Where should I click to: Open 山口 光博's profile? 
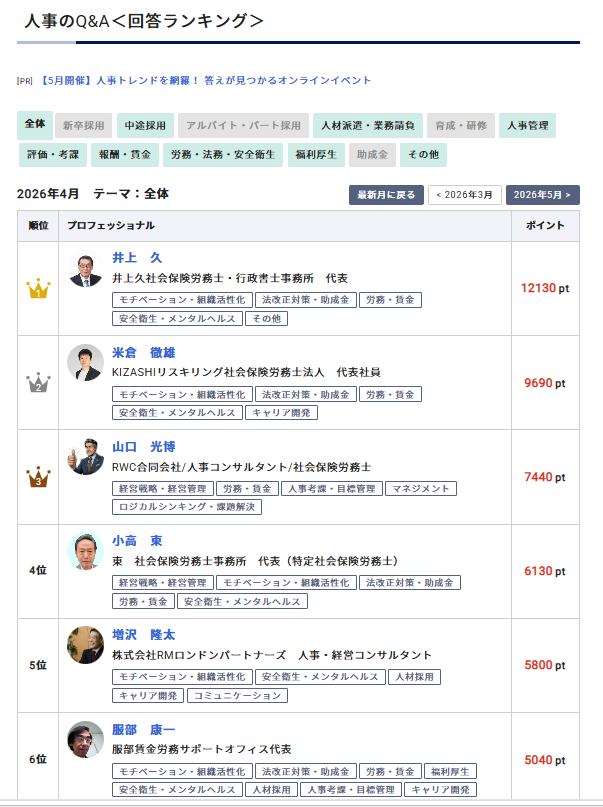(143, 446)
